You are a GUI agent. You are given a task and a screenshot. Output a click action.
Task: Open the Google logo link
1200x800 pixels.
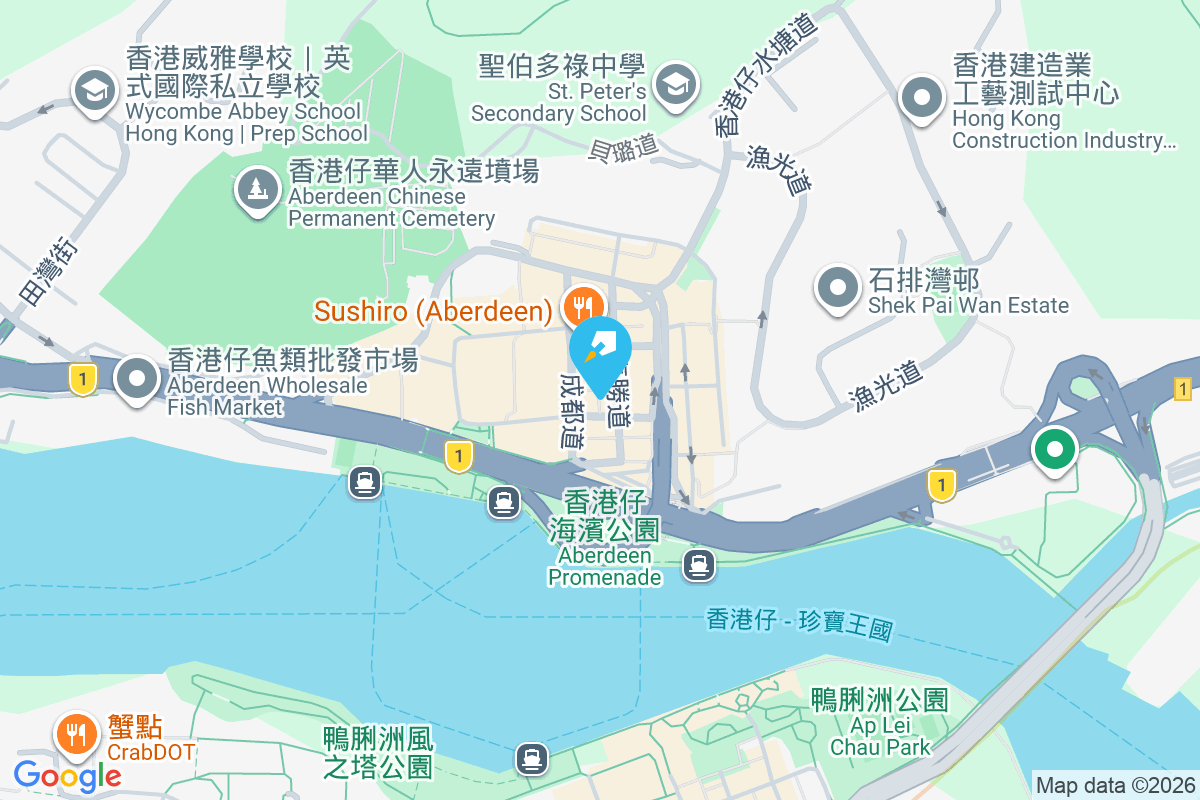68,775
